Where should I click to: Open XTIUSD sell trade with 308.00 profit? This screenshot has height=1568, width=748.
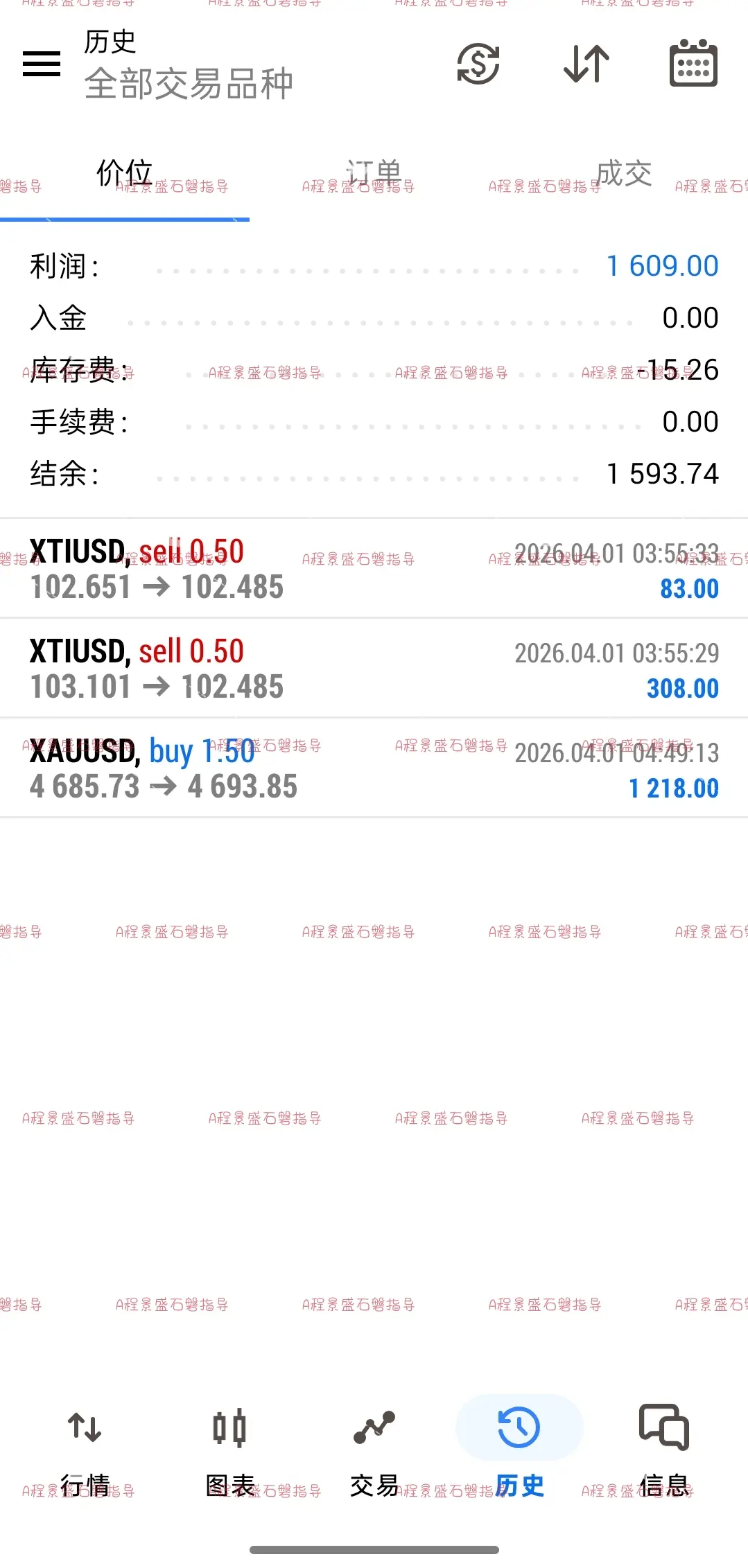point(374,669)
